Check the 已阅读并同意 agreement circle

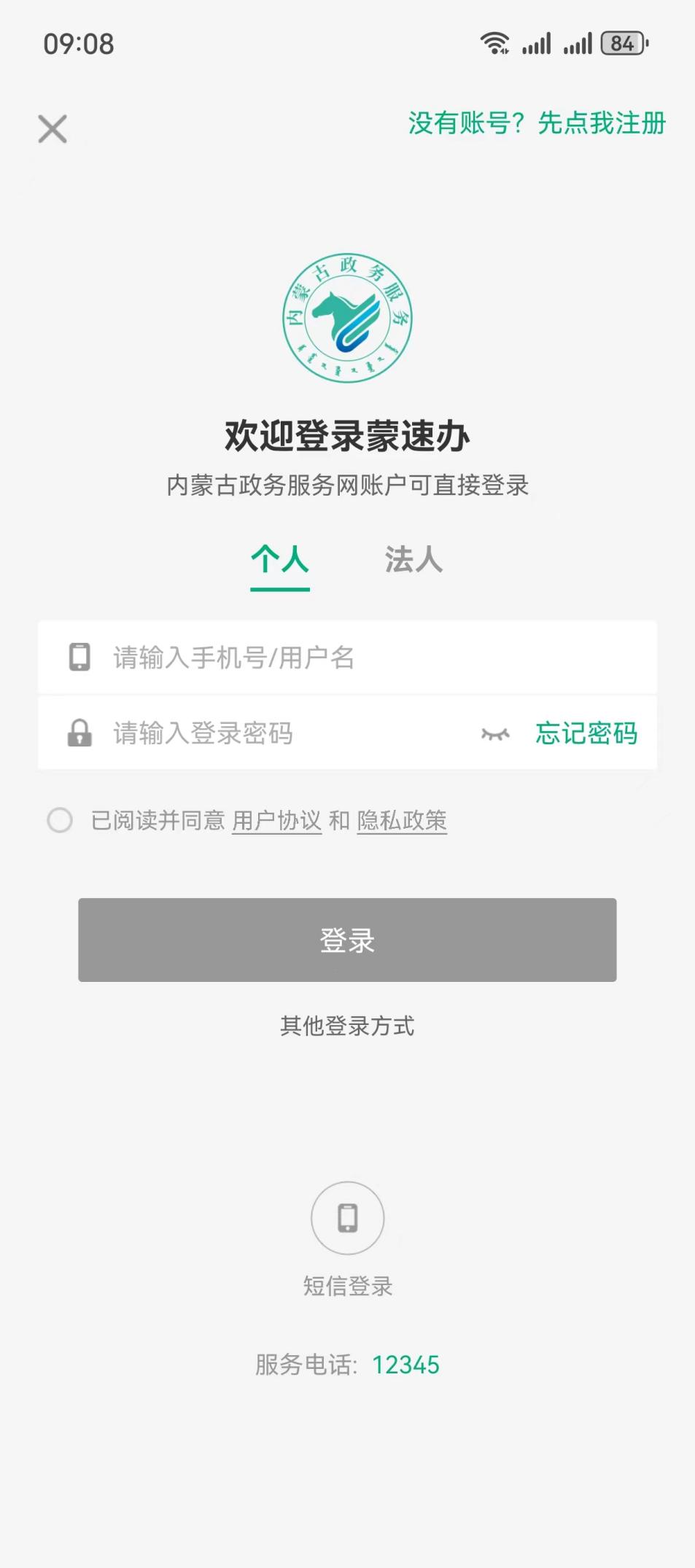tap(60, 820)
